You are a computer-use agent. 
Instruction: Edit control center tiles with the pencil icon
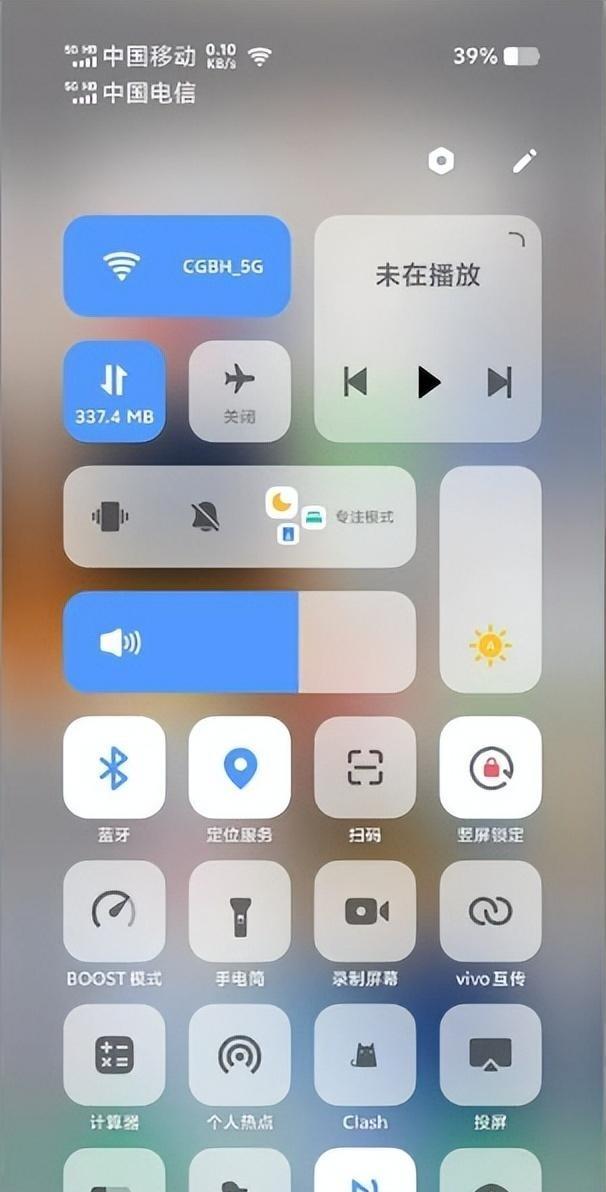tap(525, 161)
